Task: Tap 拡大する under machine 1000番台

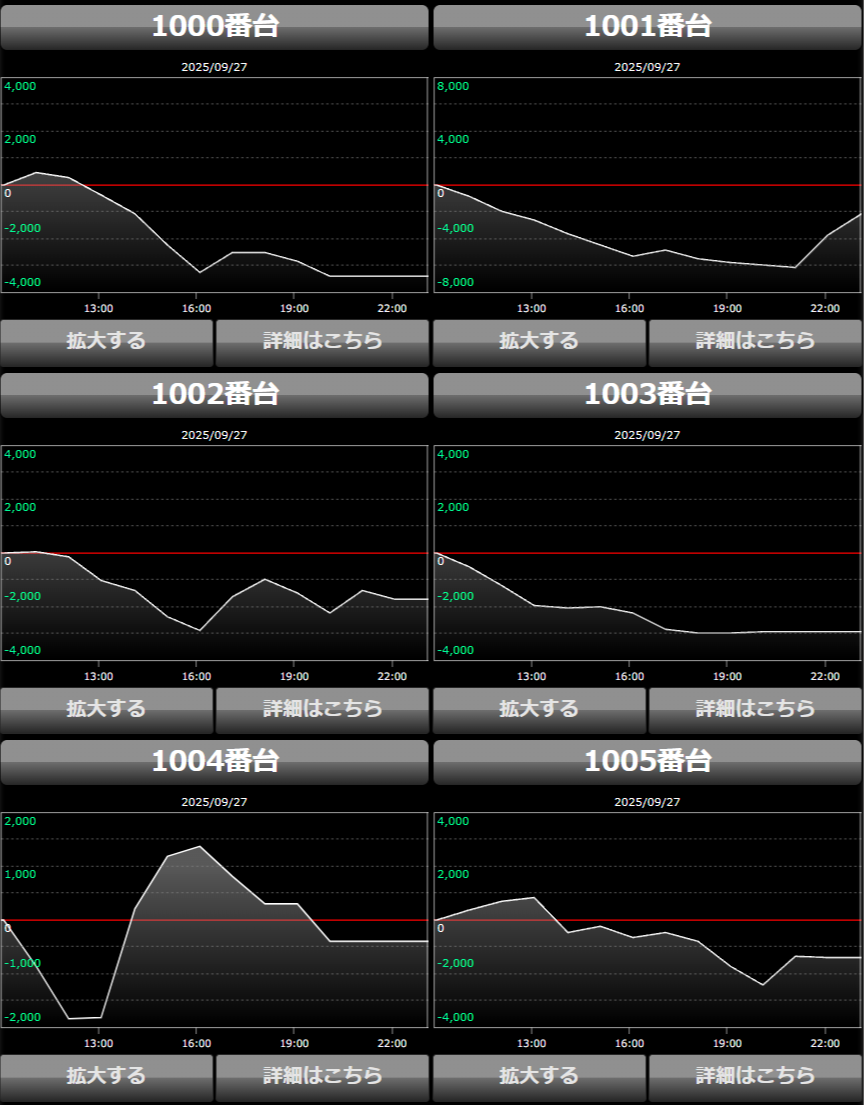Action: coord(107,342)
